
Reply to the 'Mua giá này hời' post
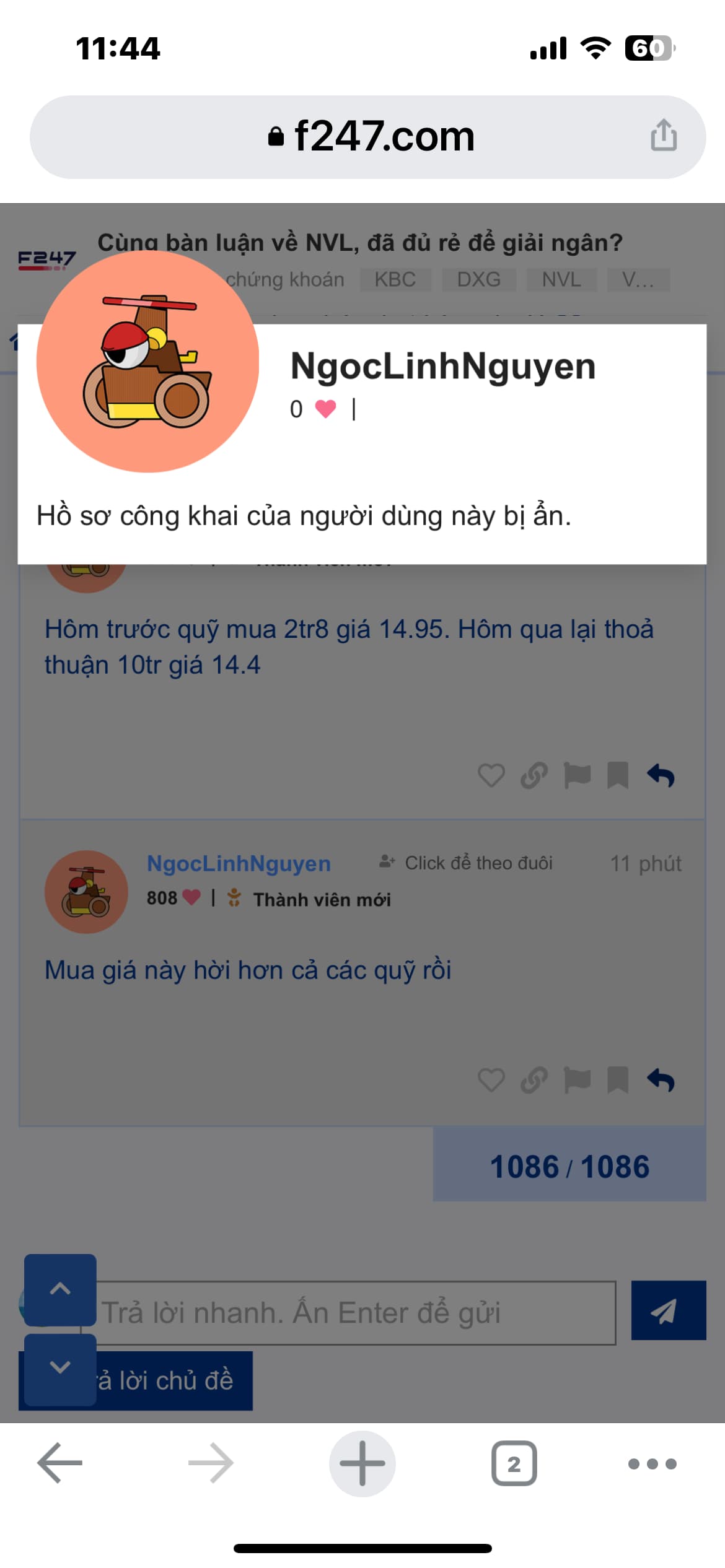661,1081
